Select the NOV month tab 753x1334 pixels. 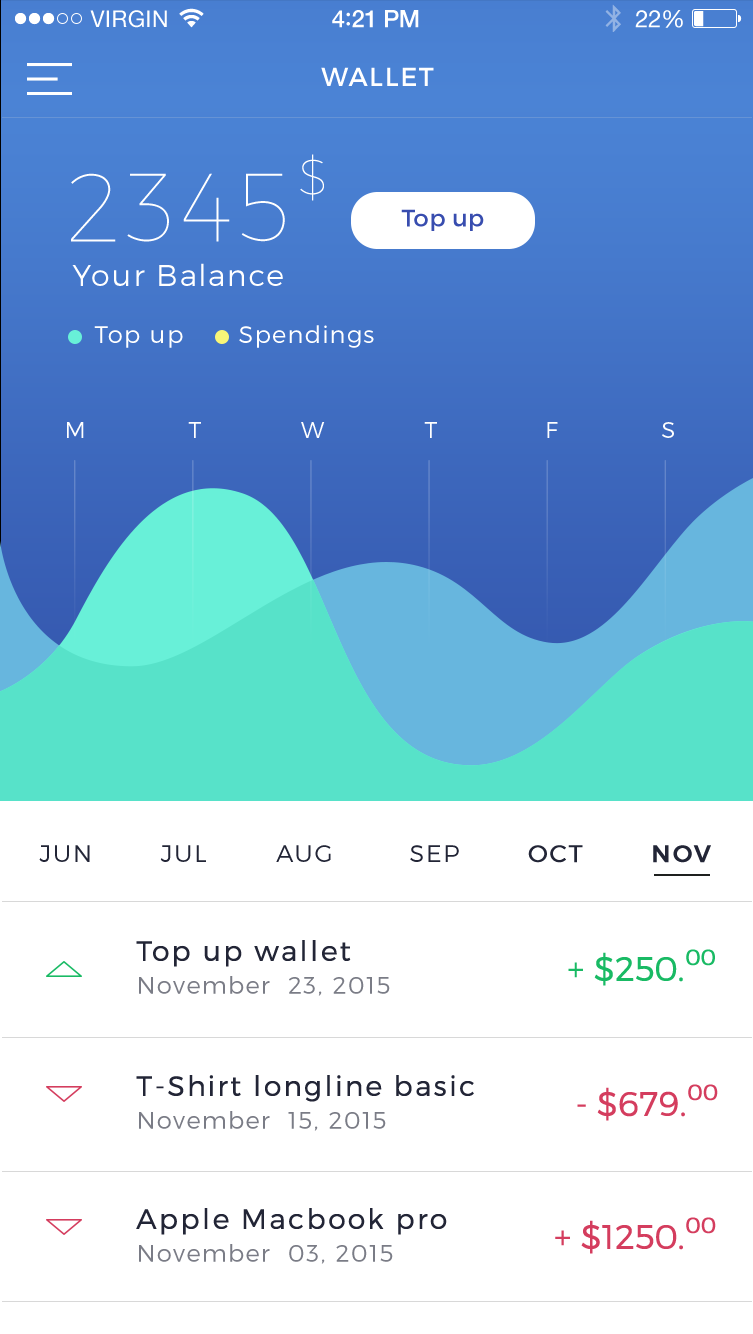coord(682,854)
